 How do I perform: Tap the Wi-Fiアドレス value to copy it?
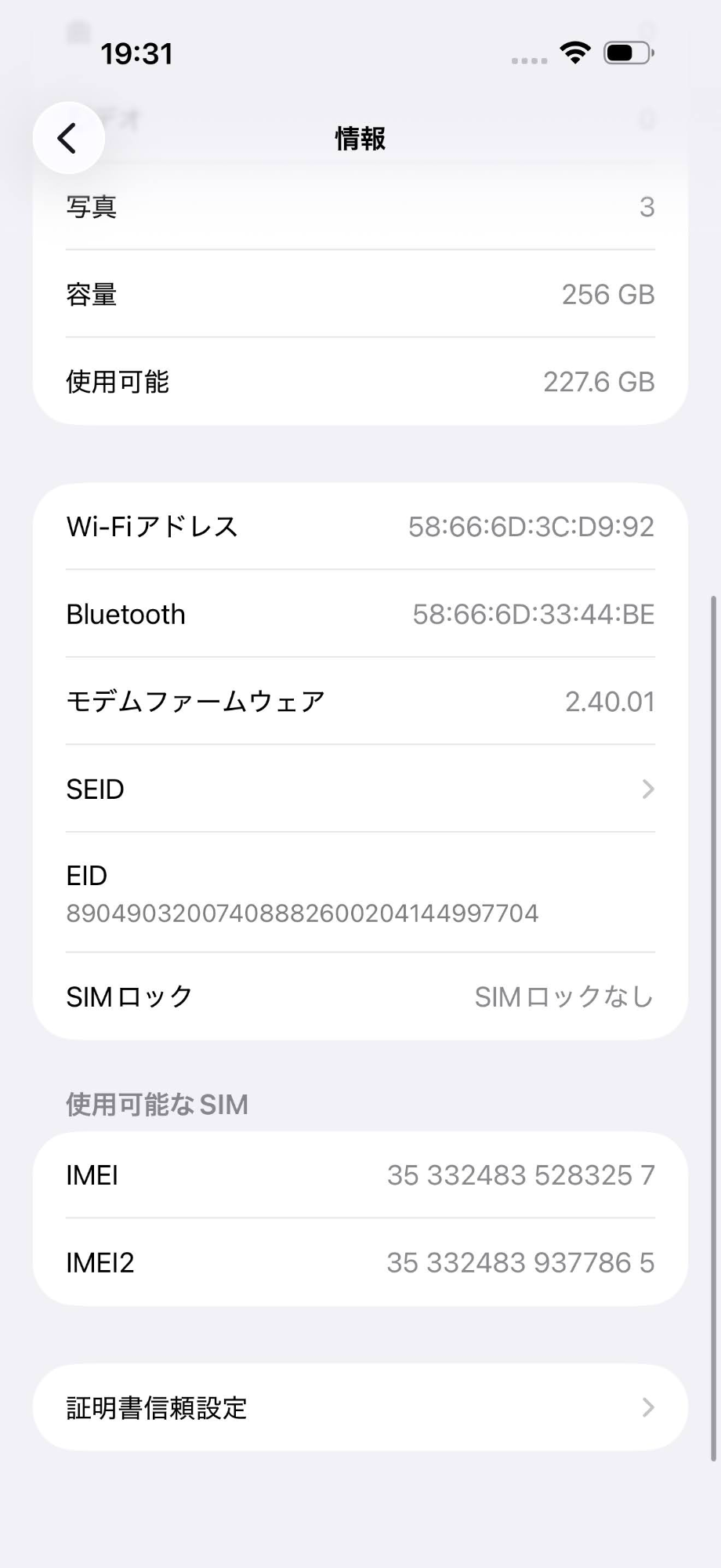pos(532,526)
